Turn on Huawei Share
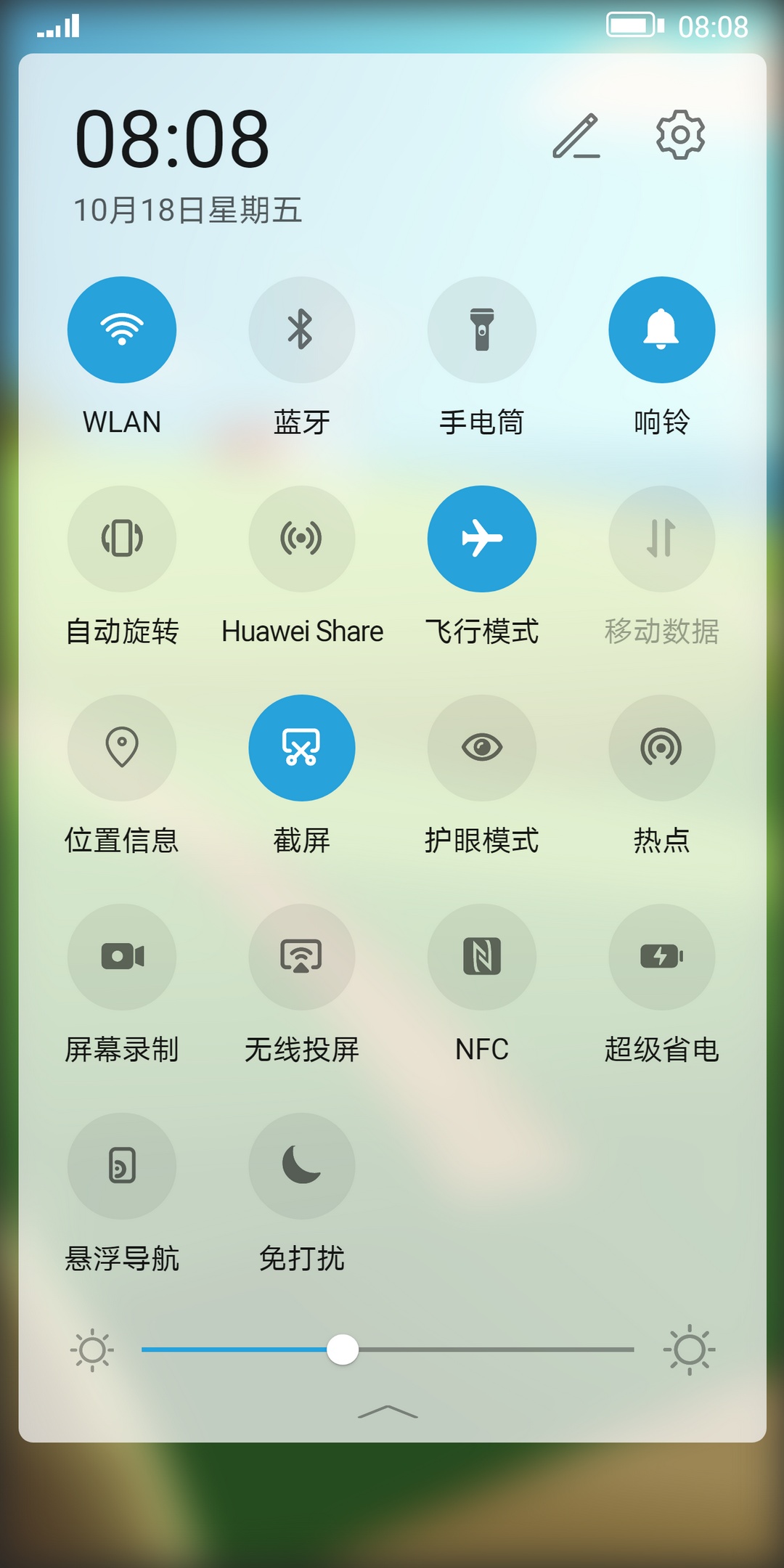The height and width of the screenshot is (1568, 784). pos(301,539)
